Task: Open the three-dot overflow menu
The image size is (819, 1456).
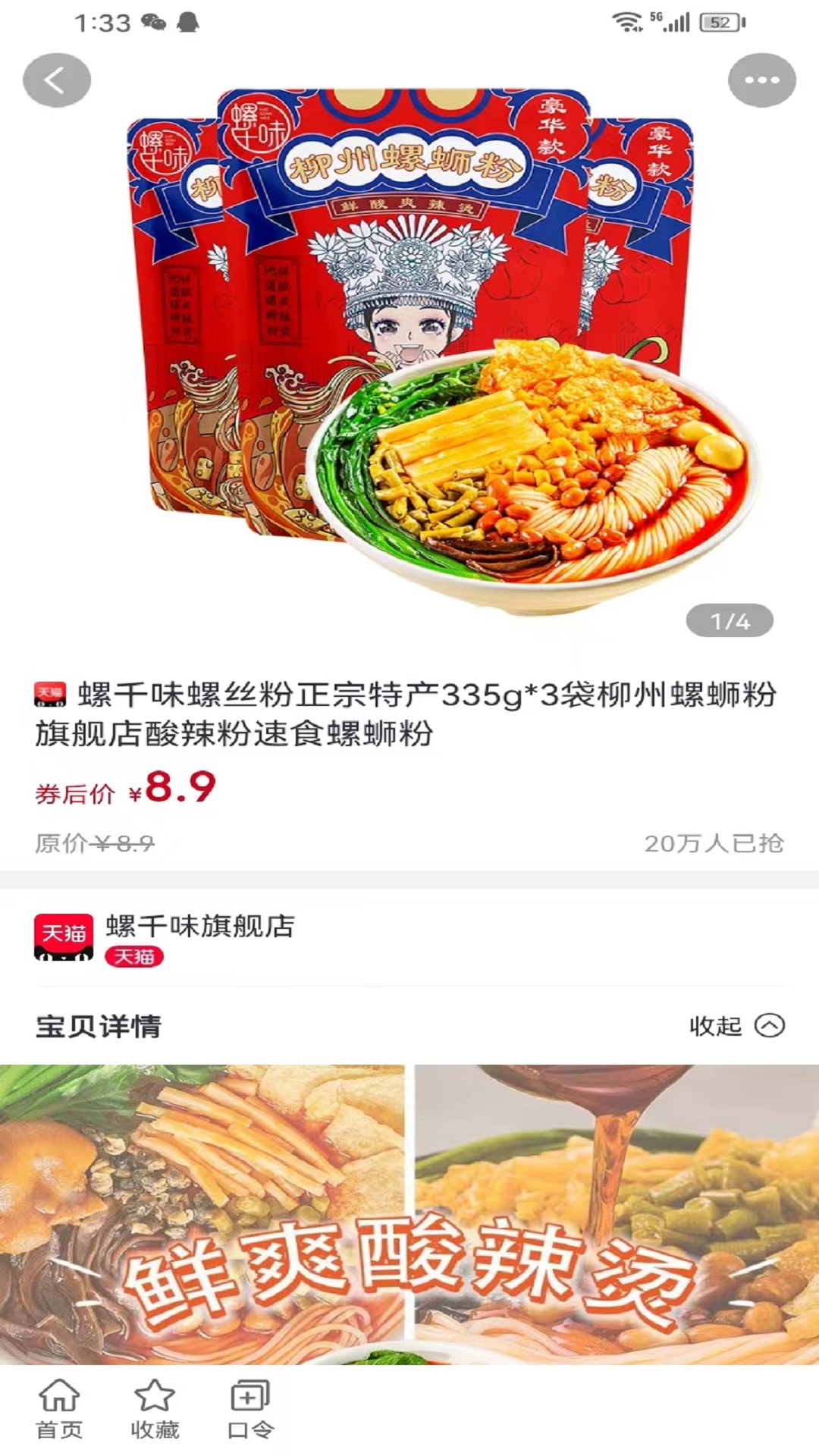Action: (761, 80)
